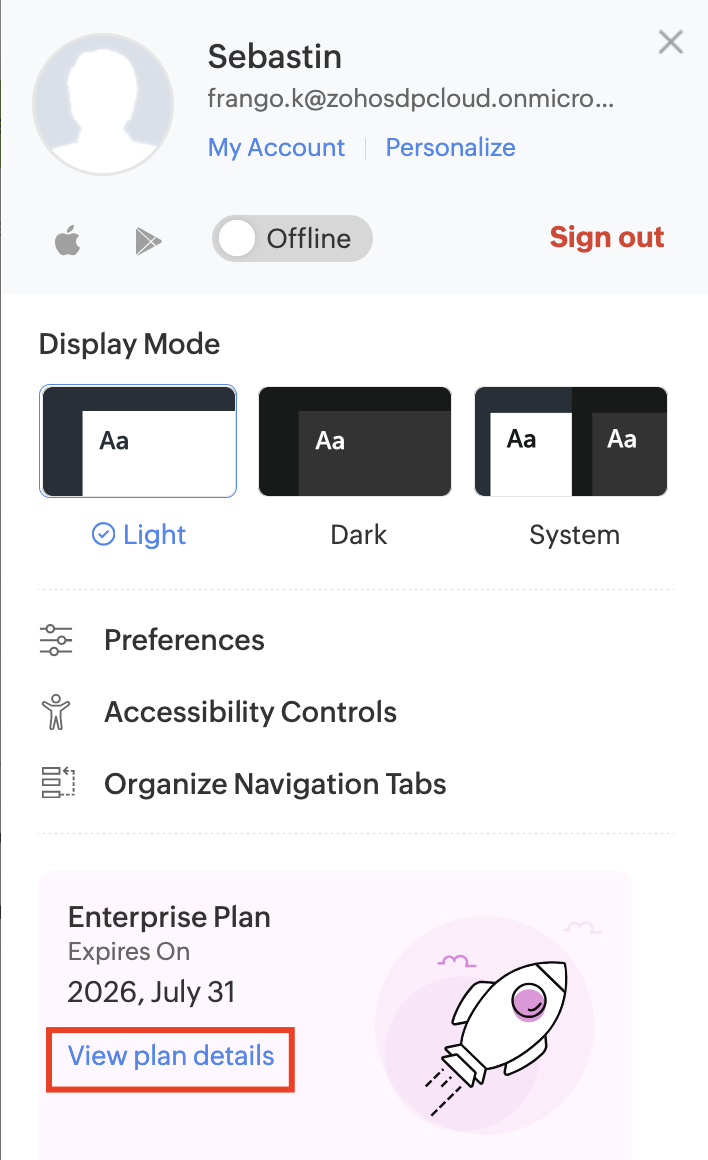
Task: Choose the System display mode
Action: tap(571, 441)
